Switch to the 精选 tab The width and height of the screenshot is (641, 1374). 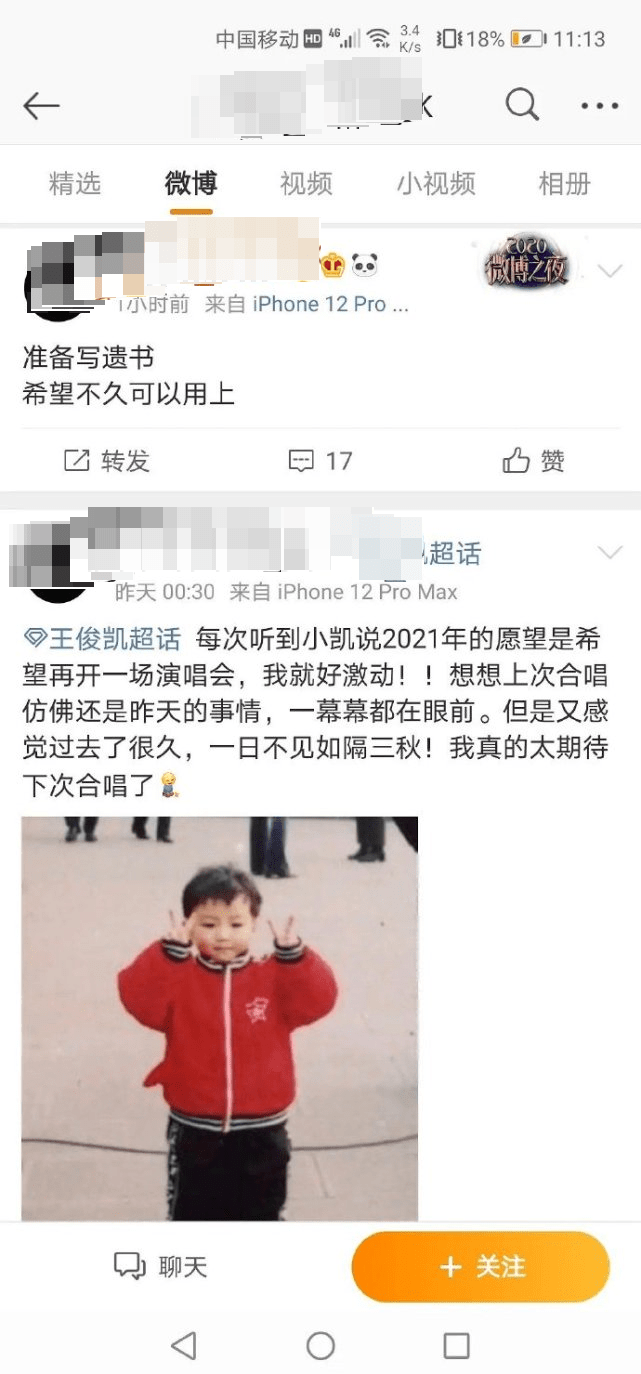click(x=75, y=184)
